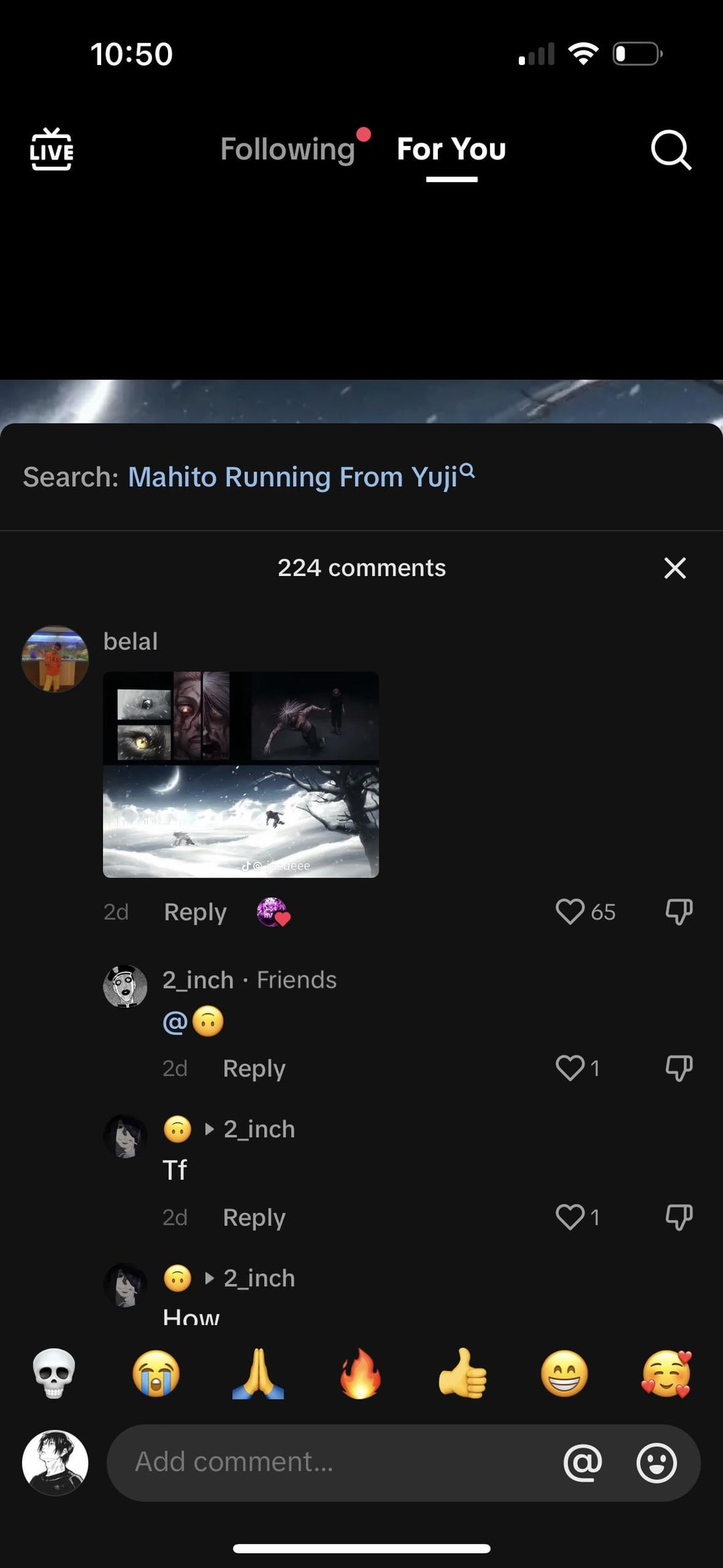Reply to belal's comment
Screen dimensions: 723x1568
pos(194,912)
